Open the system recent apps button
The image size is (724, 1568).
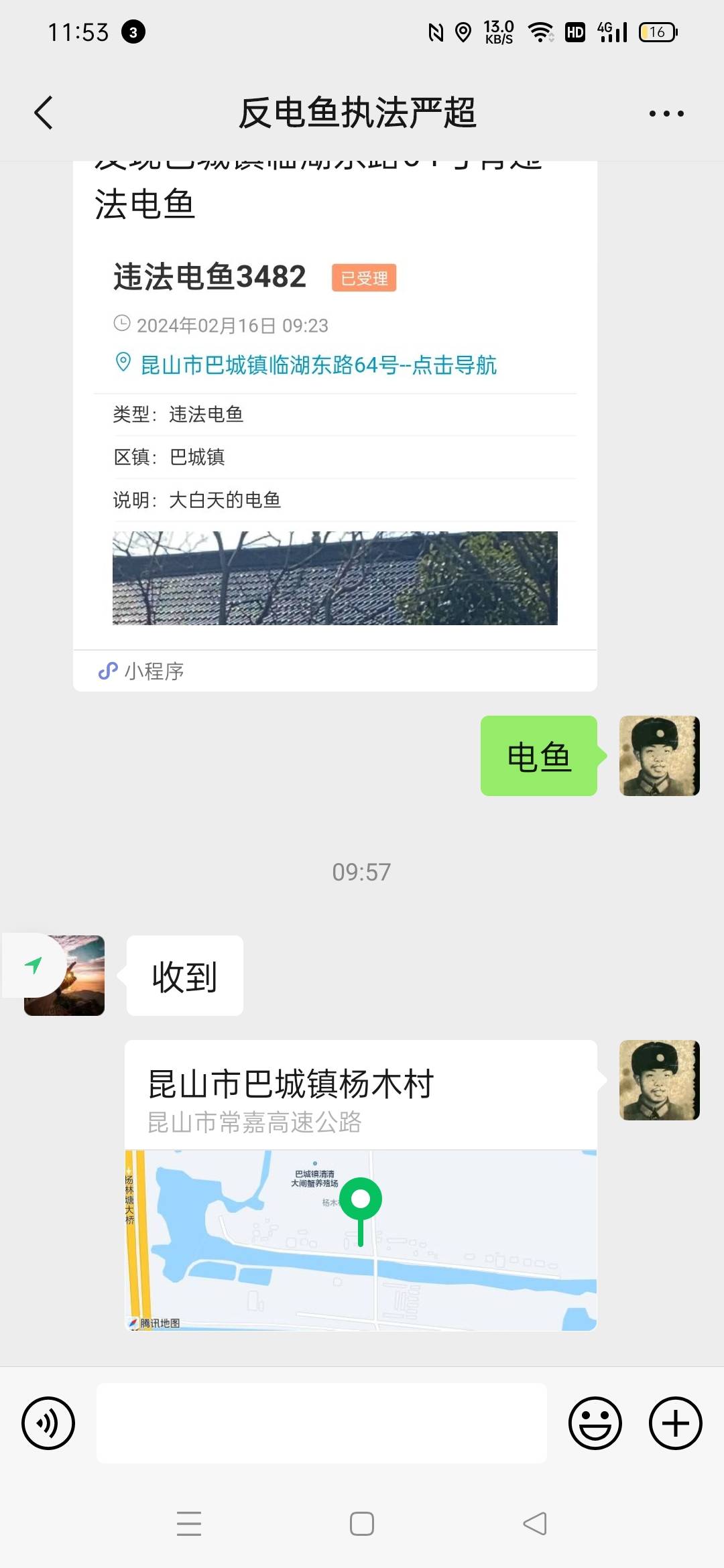coord(189,1524)
